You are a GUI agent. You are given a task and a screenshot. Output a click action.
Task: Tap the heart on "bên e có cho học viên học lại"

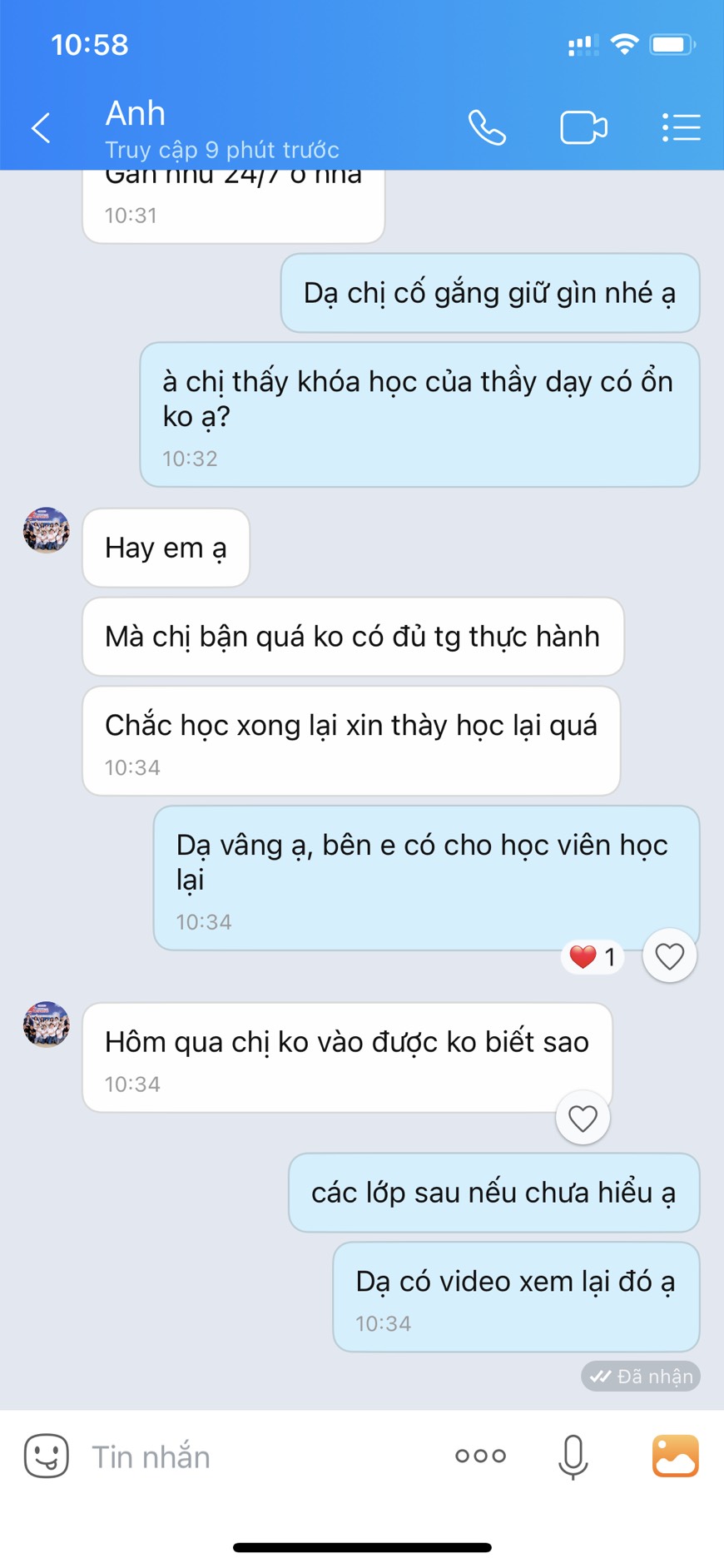(x=669, y=956)
